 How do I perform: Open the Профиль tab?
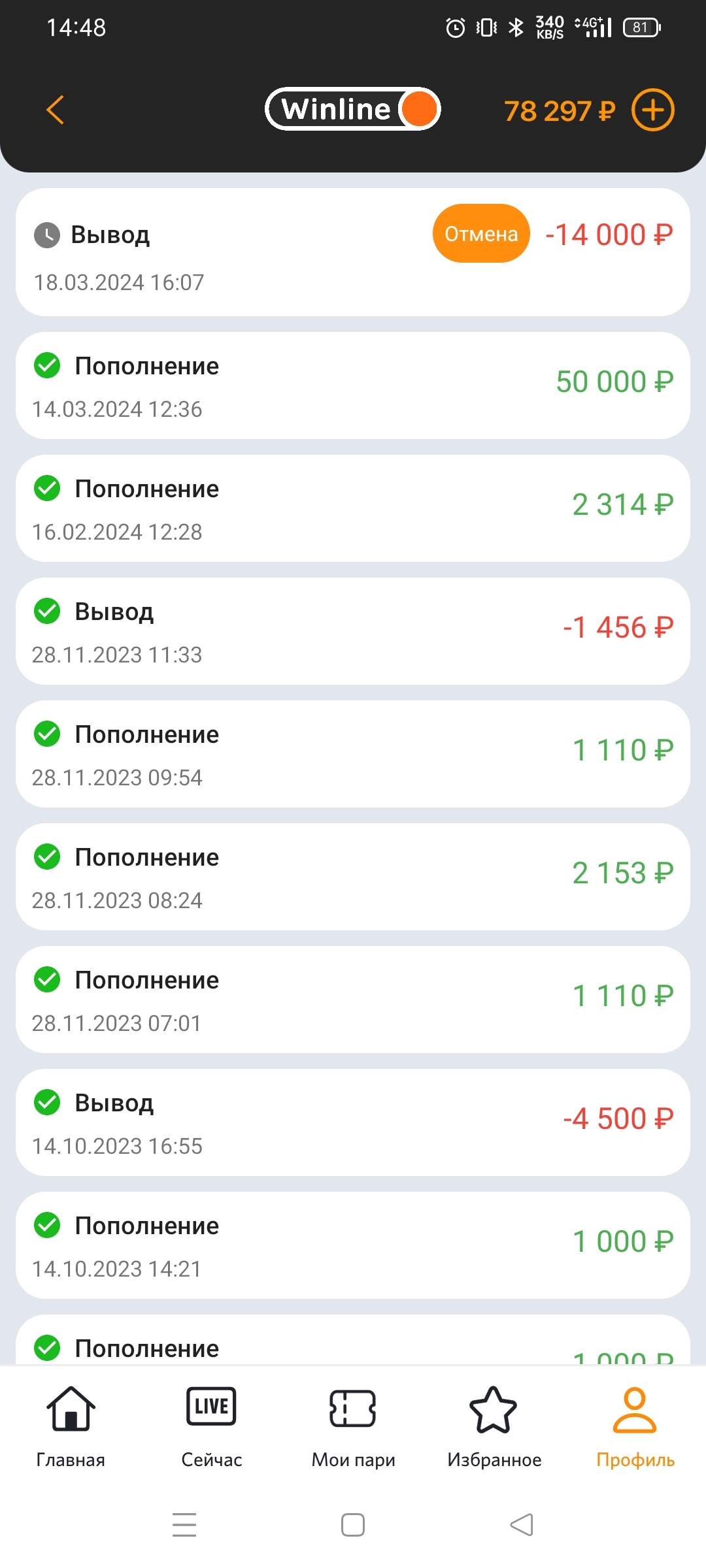(635, 1427)
